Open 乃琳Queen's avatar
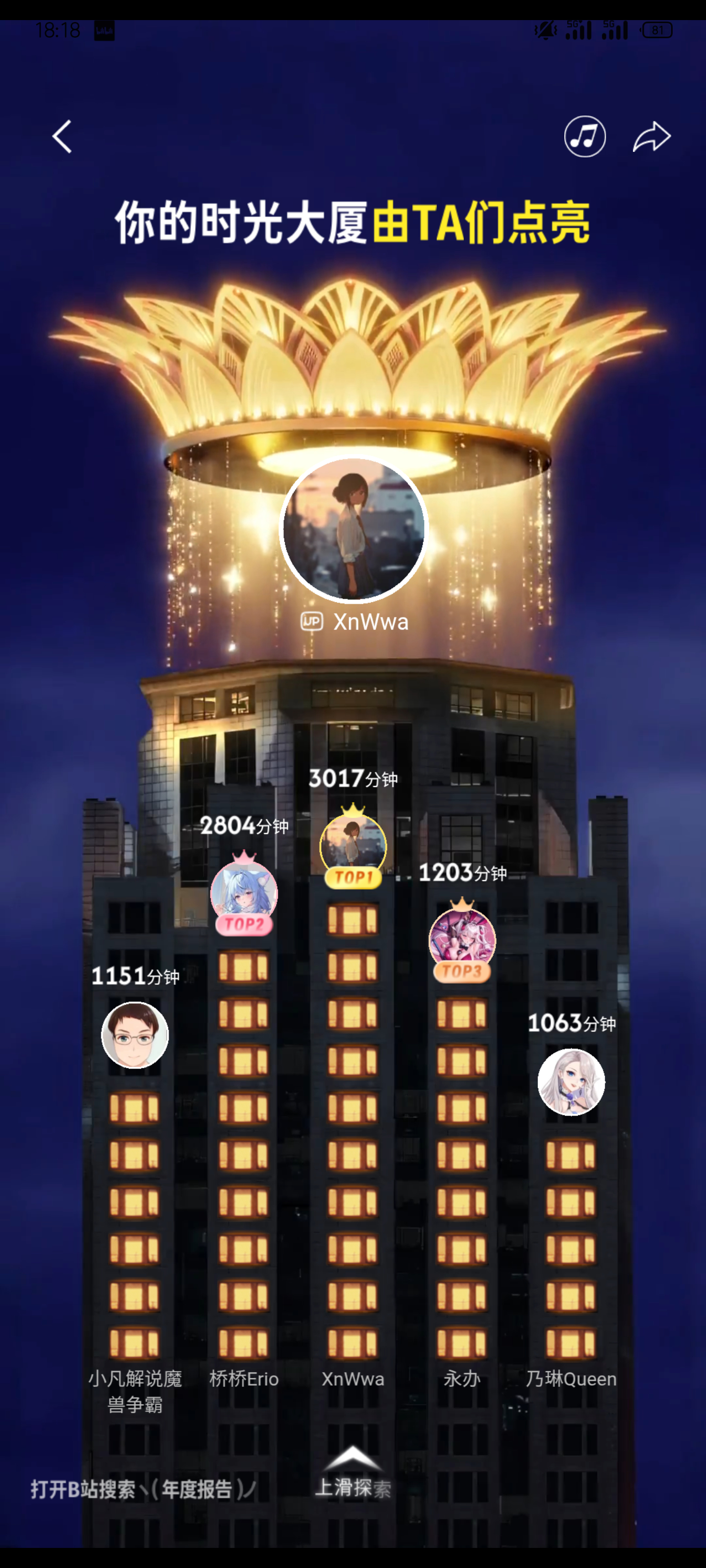Viewport: 706px width, 1568px height. 571,1081
